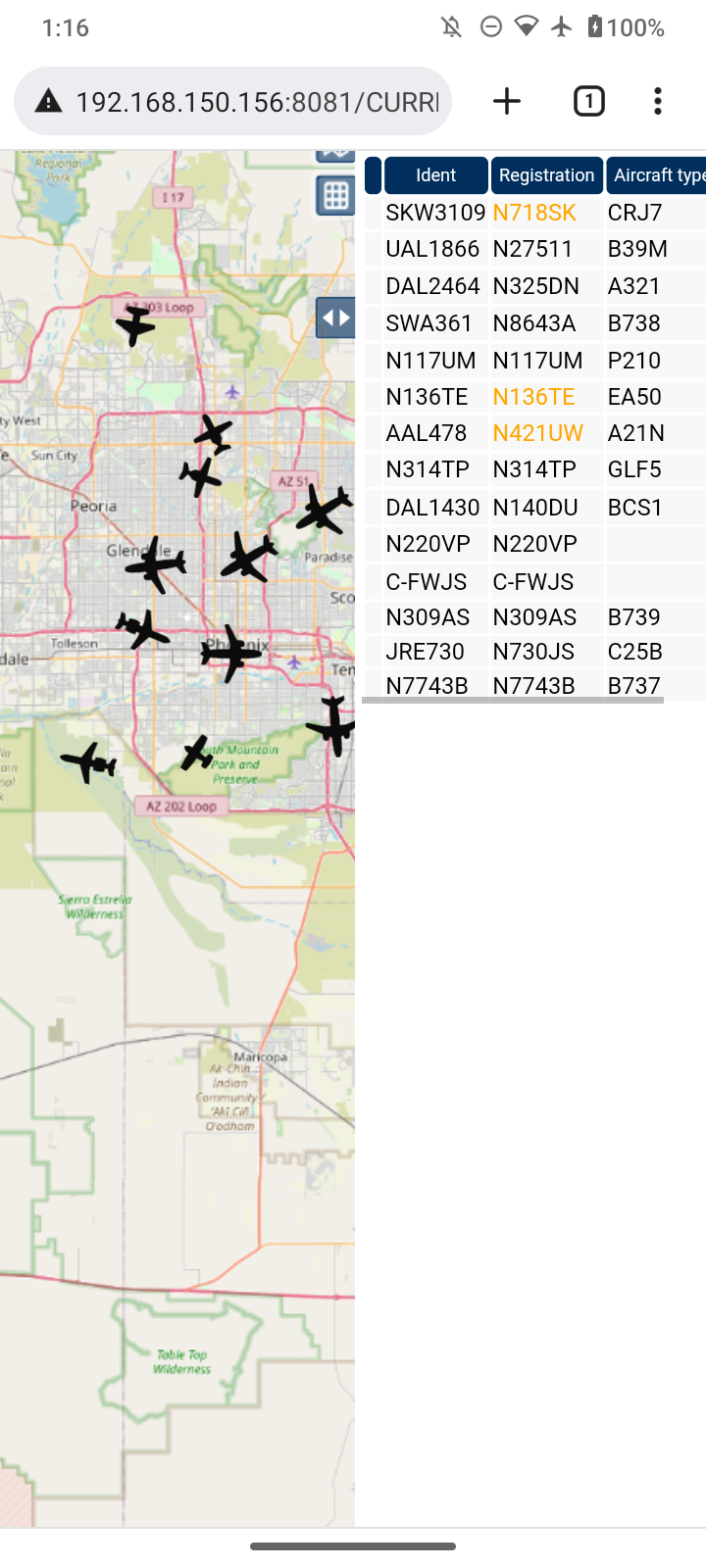Image resolution: width=706 pixels, height=1568 pixels.
Task: Tap the browser address bar
Action: point(233,101)
